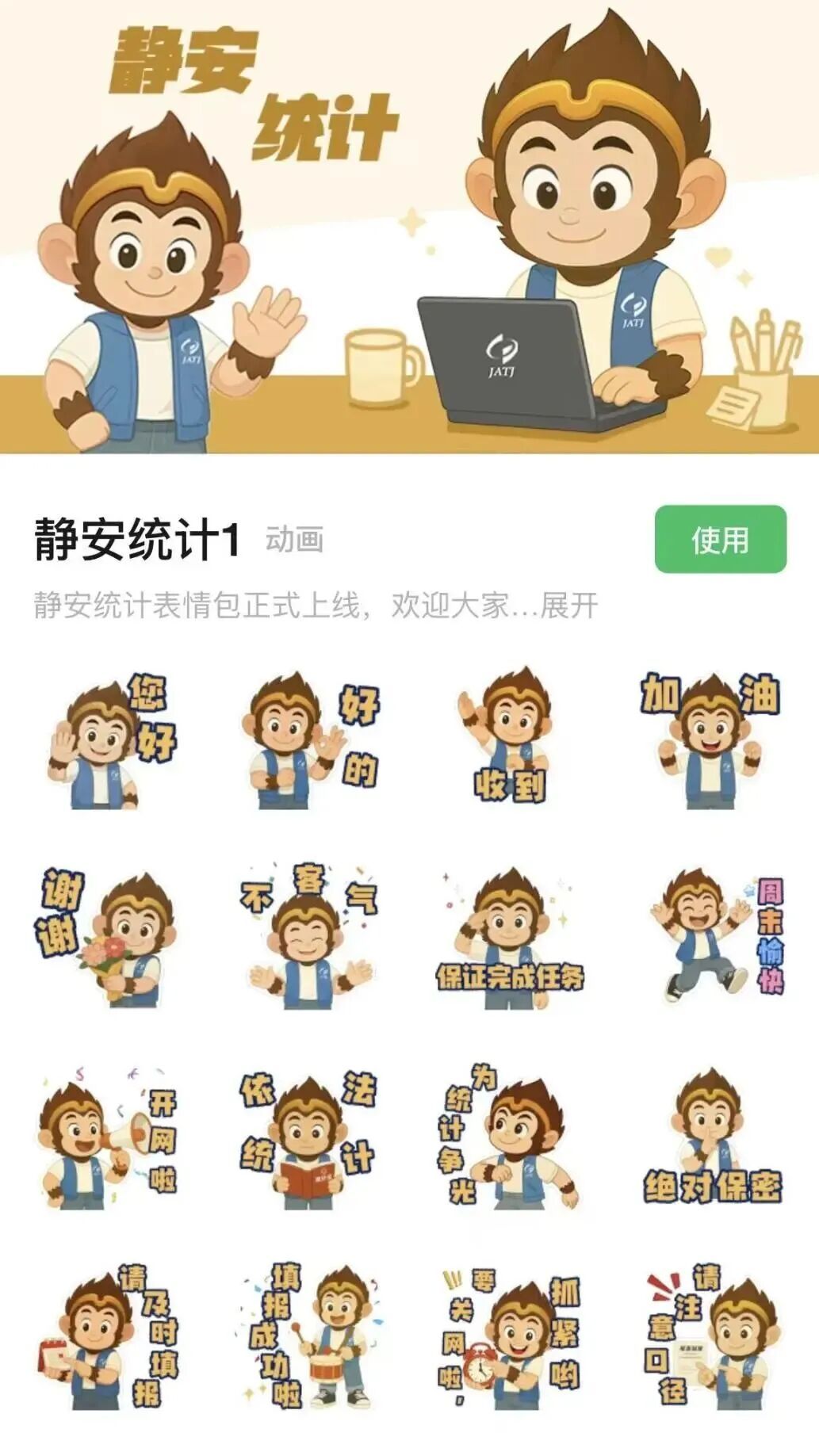
Task: View the 请注意口径 sticker
Action: (x=710, y=1336)
